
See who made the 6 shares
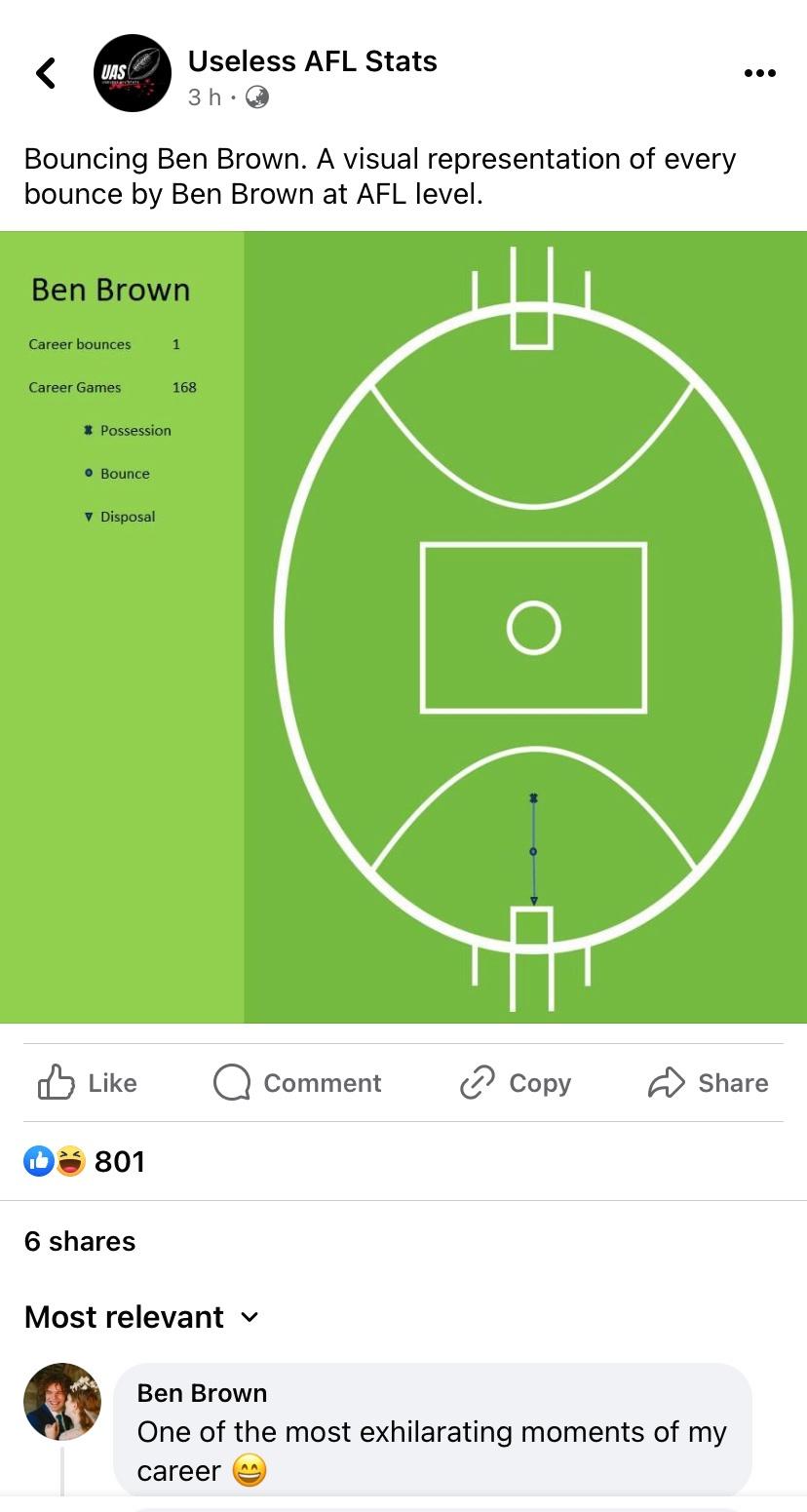click(80, 1241)
